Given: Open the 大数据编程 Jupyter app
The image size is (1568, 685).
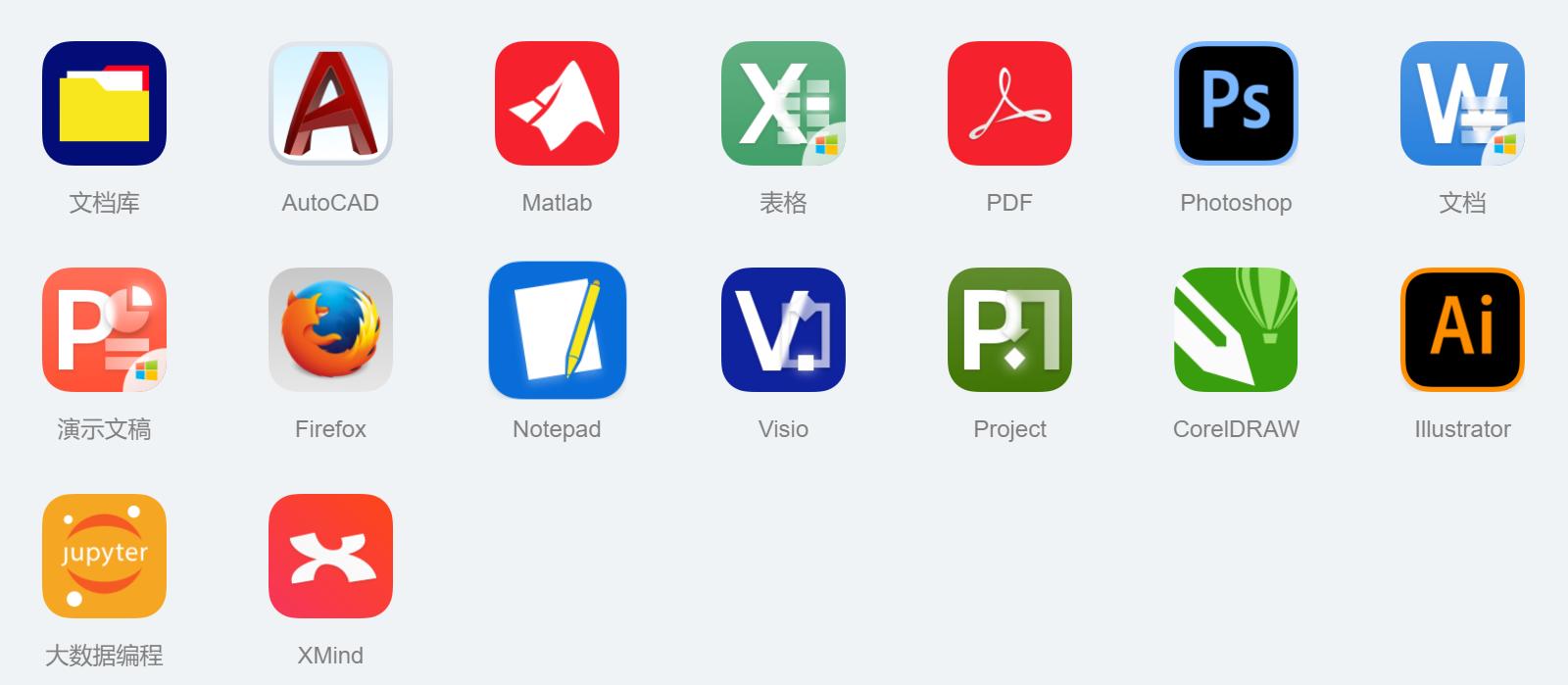Looking at the screenshot, I should coord(104,557).
